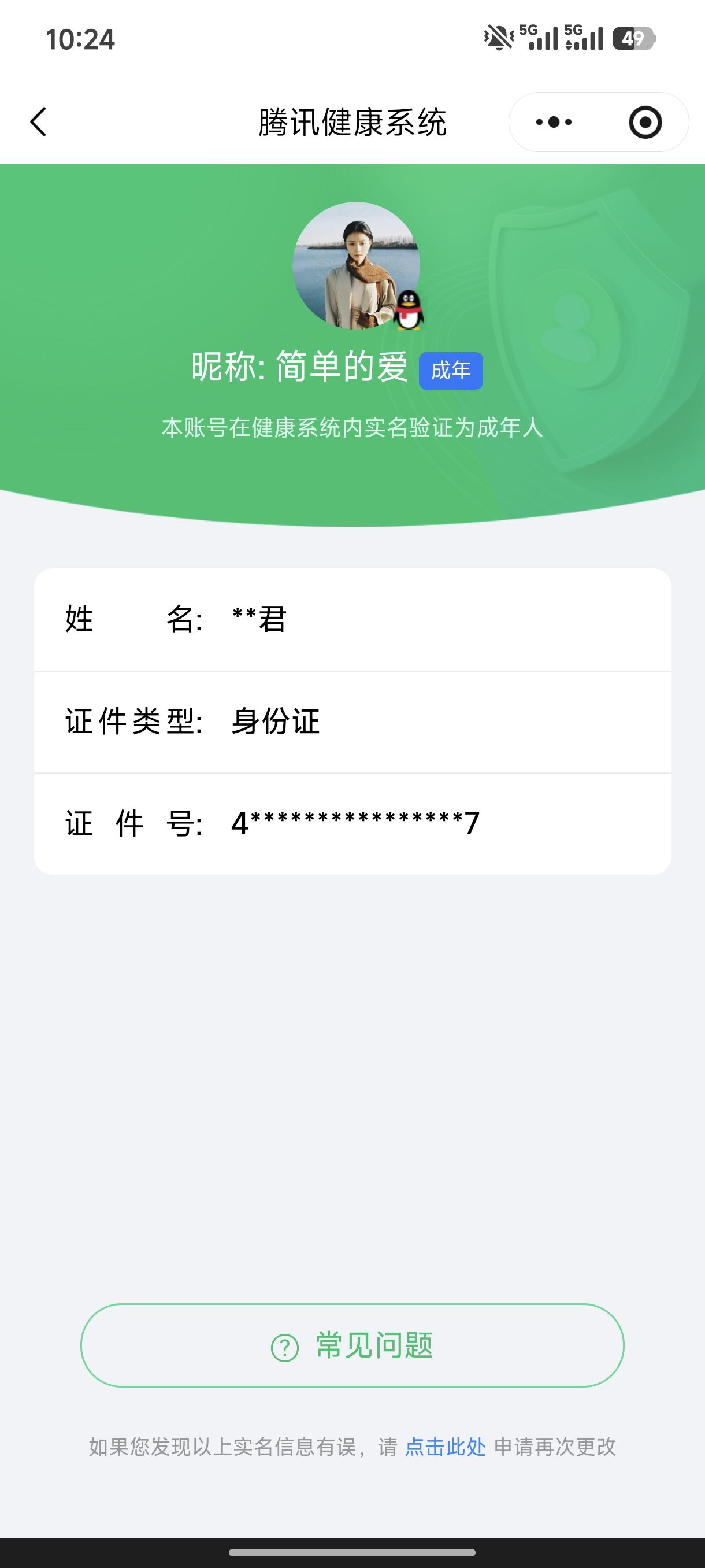Tap the circular close/home capsule icon
Viewport: 705px width, 1568px height.
pos(646,122)
